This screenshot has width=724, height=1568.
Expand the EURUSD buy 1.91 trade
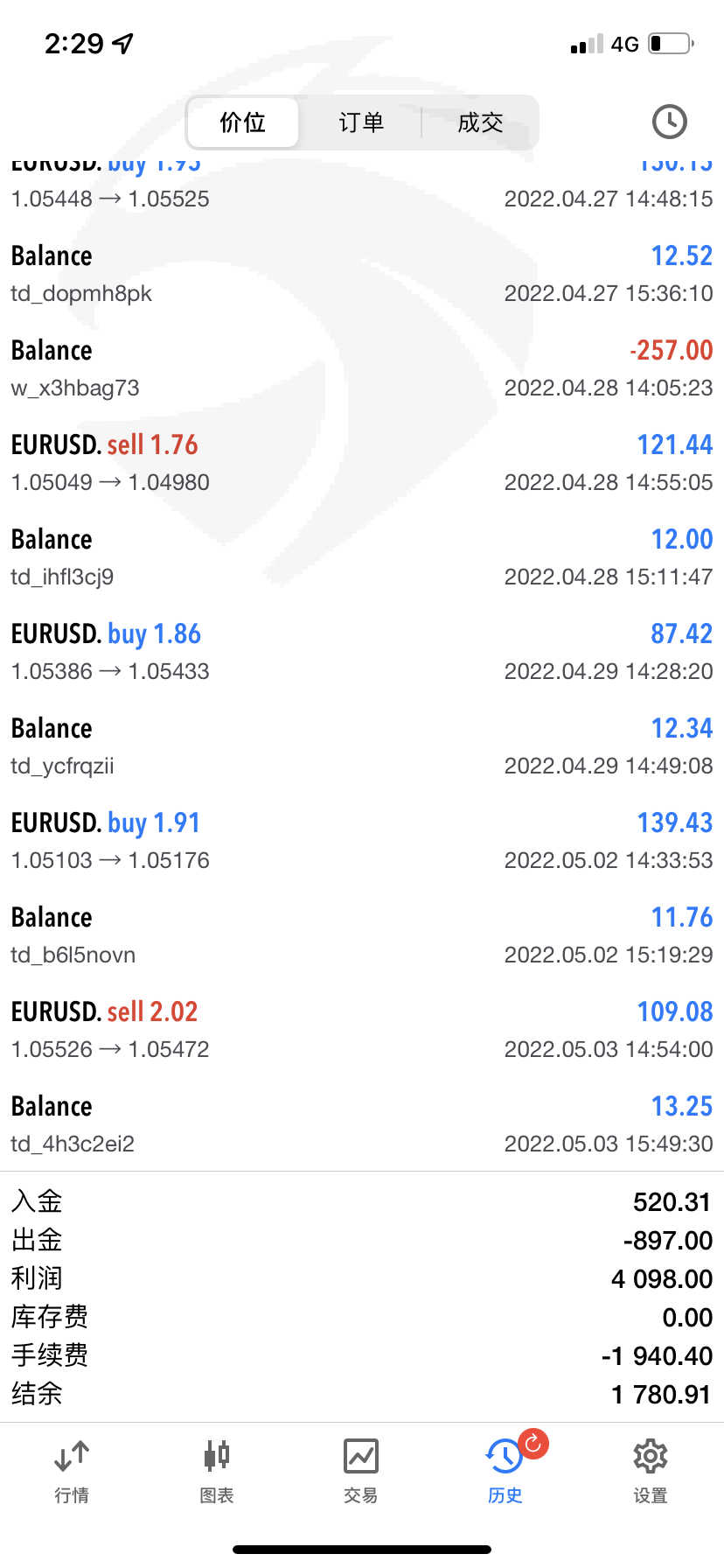(x=361, y=841)
